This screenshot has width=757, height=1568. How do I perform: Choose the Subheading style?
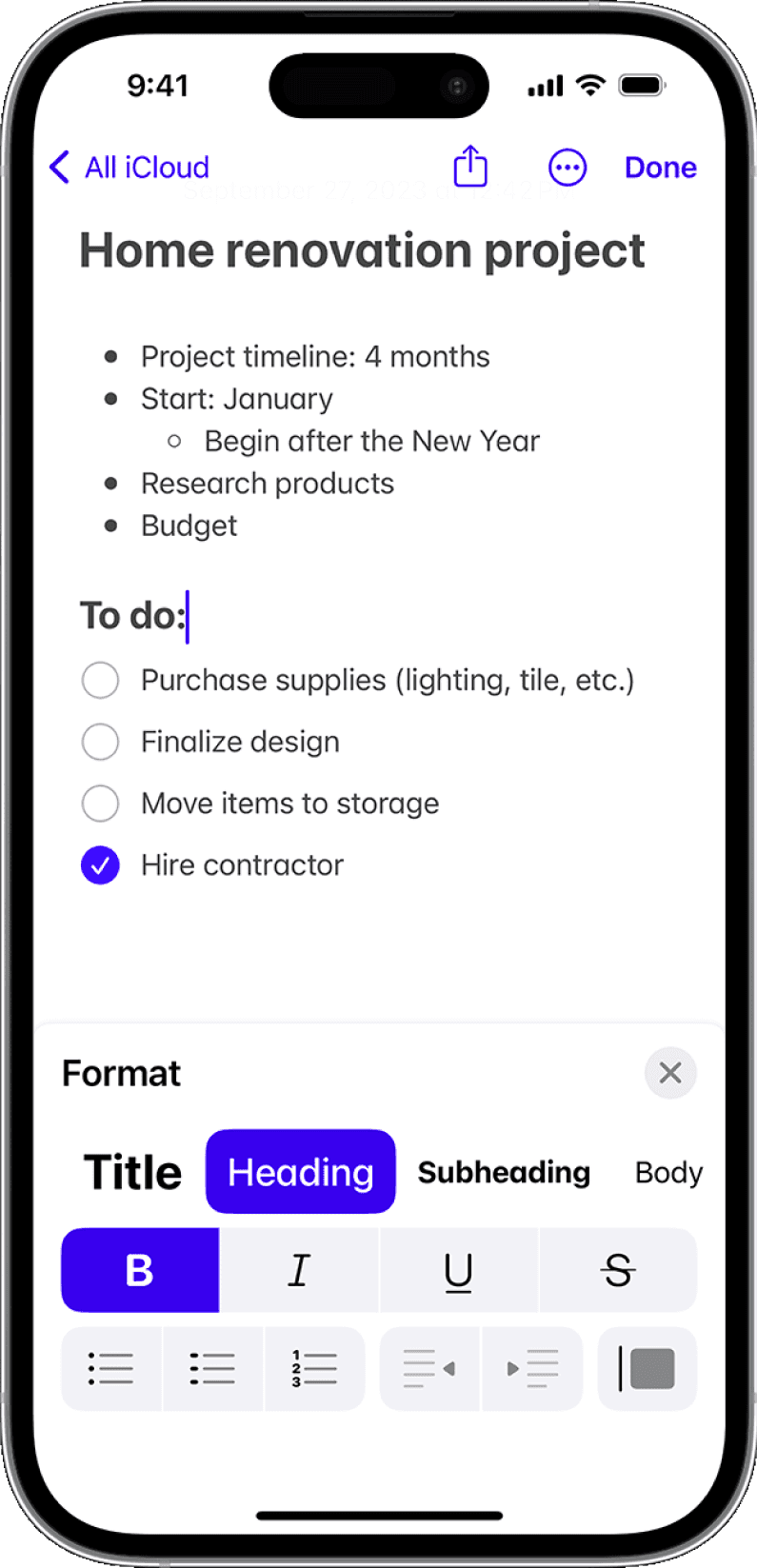click(x=504, y=1172)
